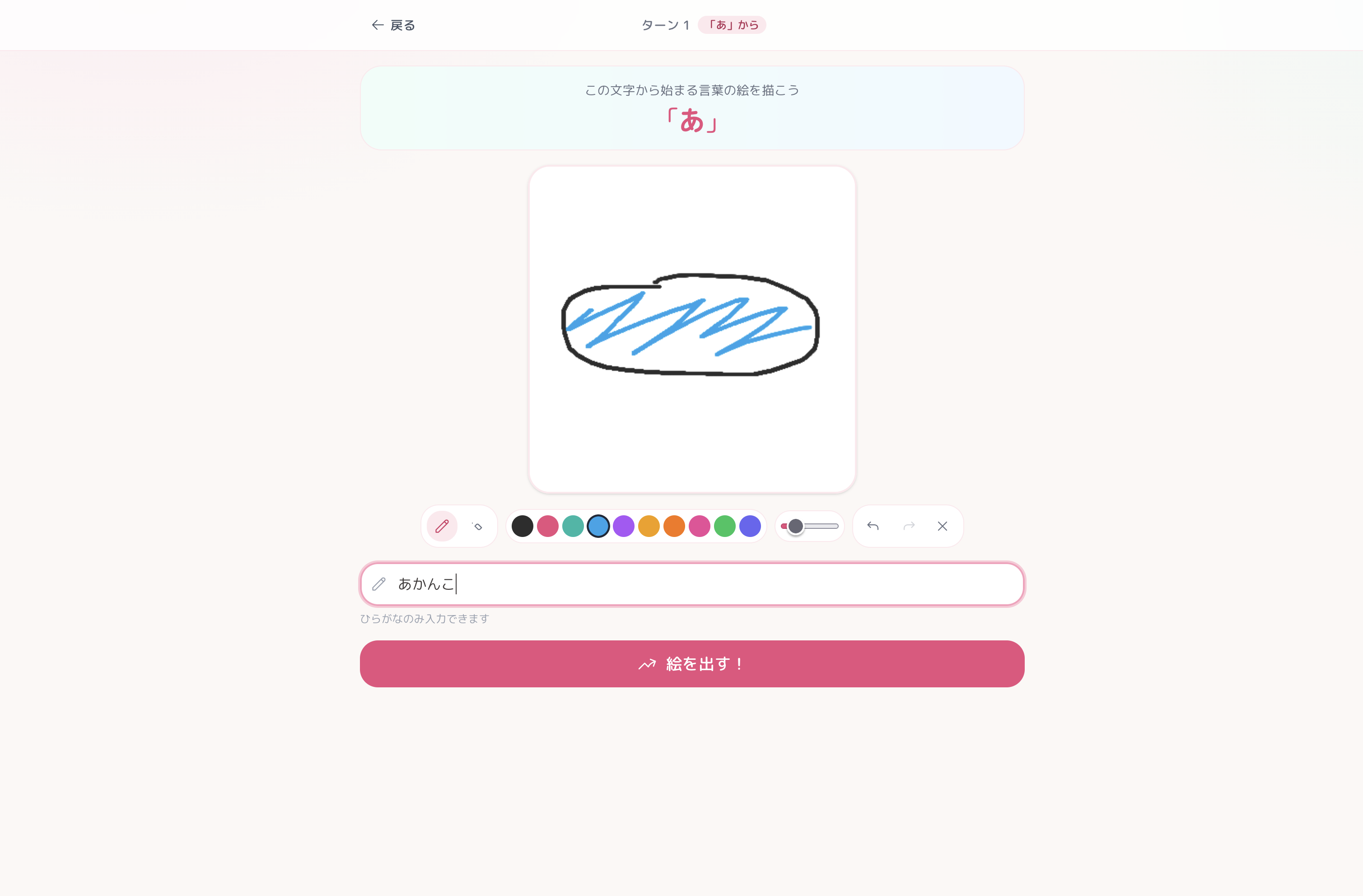Pick the yellow-orange color swatch
This screenshot has width=1363, height=896.
click(649, 526)
